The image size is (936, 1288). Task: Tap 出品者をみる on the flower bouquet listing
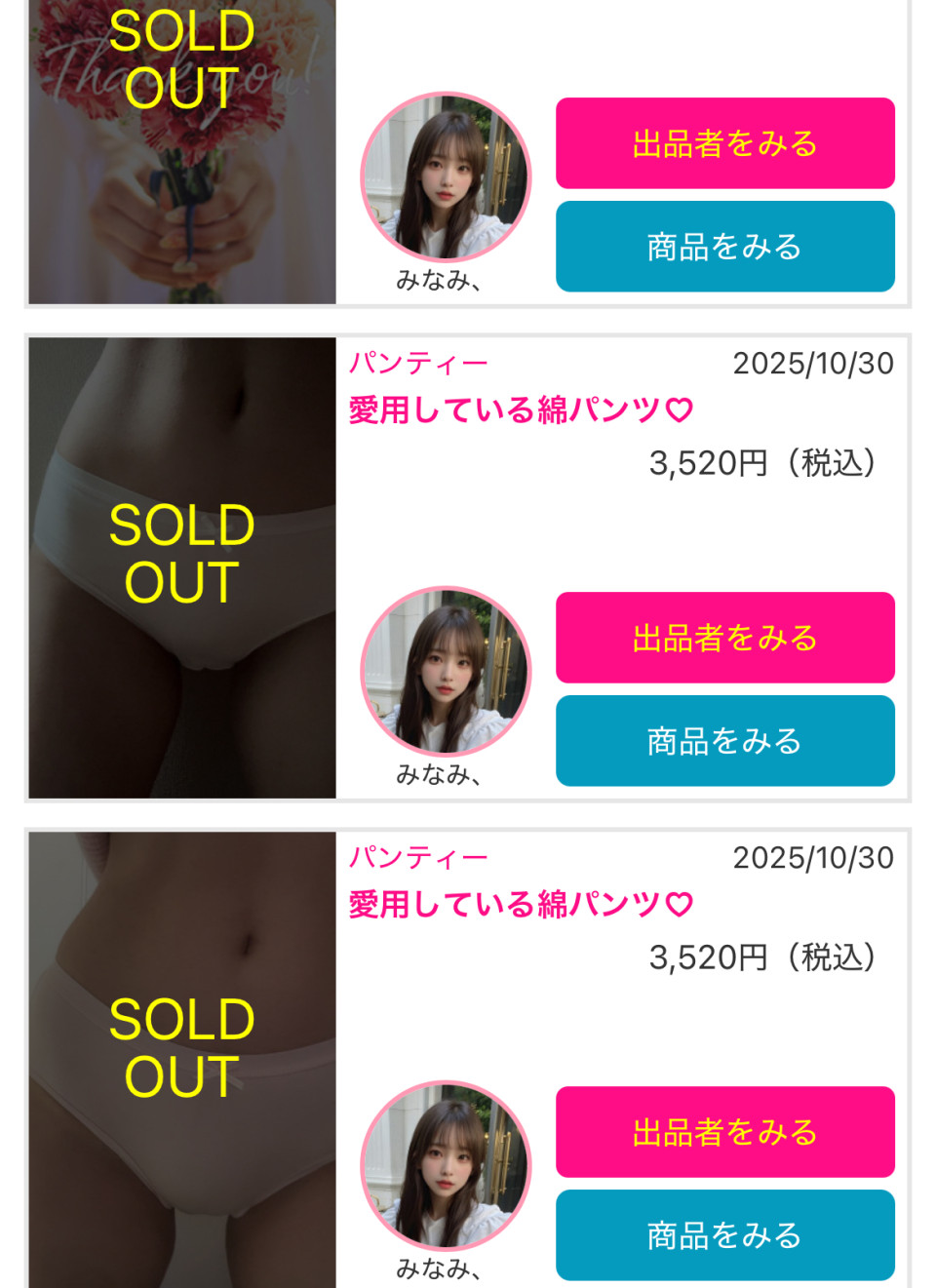pyautogui.click(x=724, y=143)
